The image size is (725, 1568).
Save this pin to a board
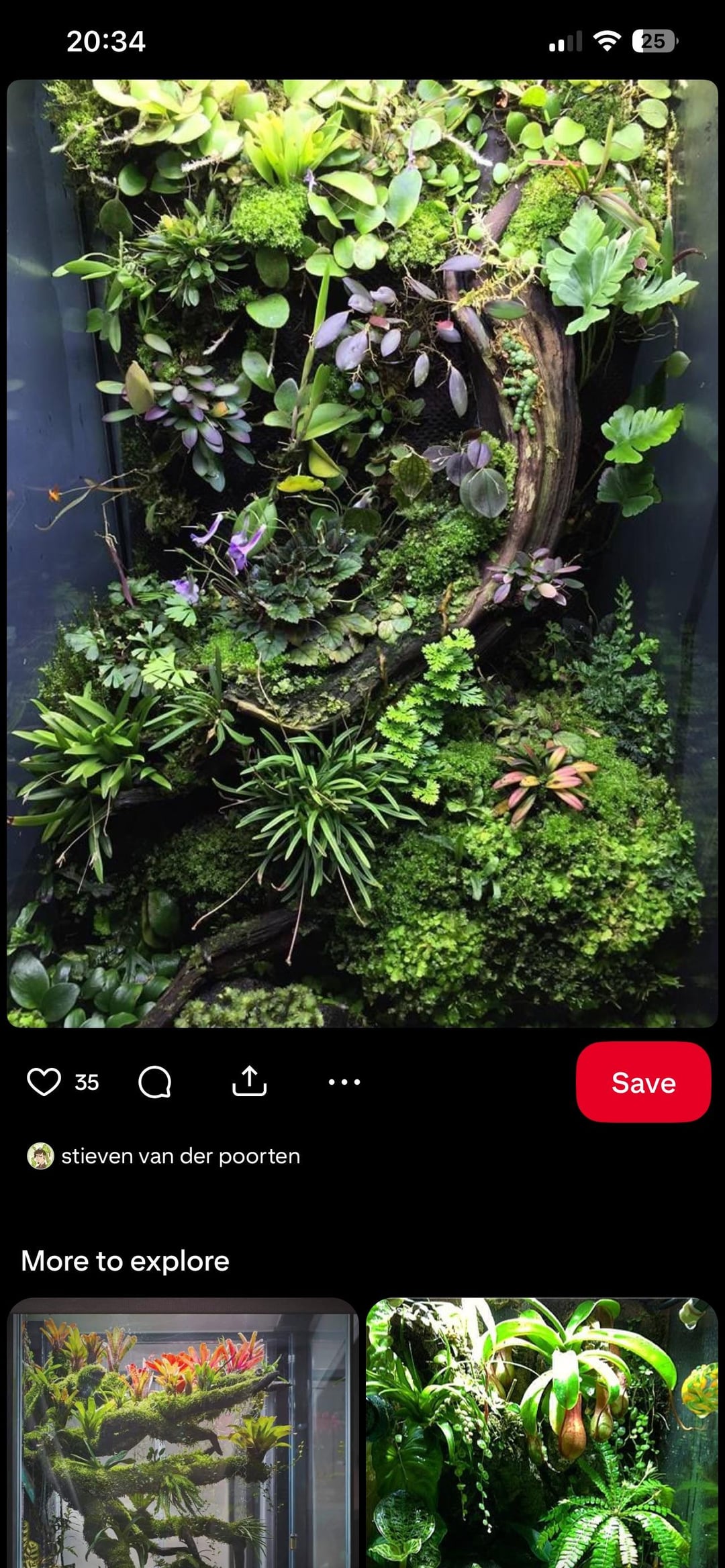642,1082
